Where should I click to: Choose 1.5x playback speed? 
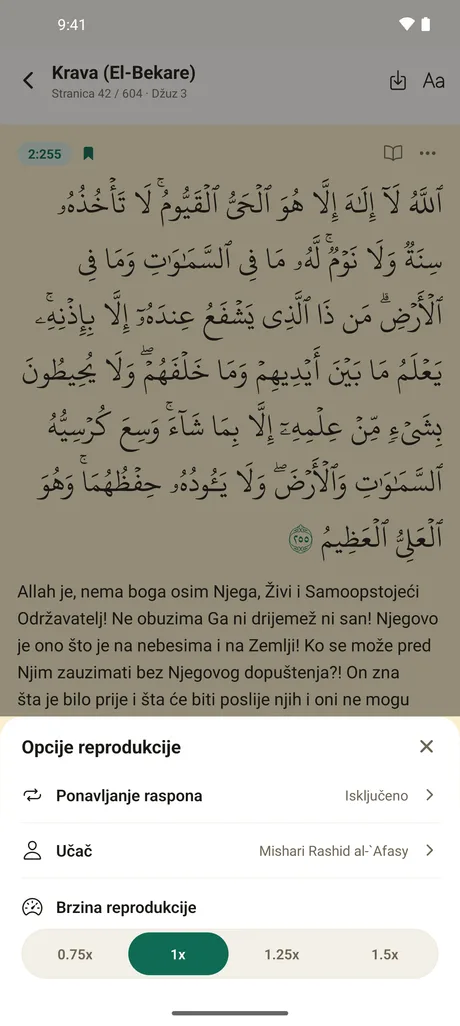tap(385, 954)
